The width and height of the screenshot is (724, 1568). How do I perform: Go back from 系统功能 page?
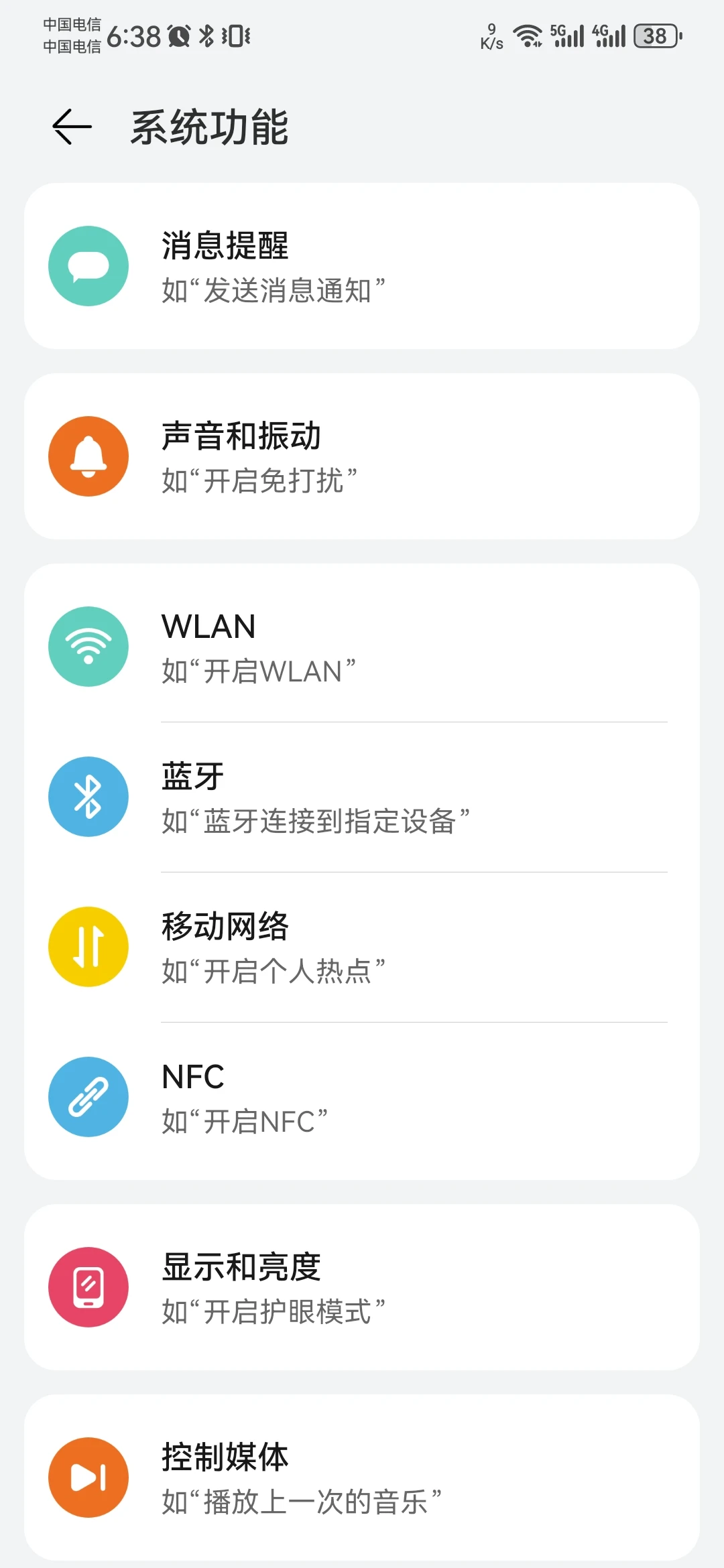(x=72, y=126)
